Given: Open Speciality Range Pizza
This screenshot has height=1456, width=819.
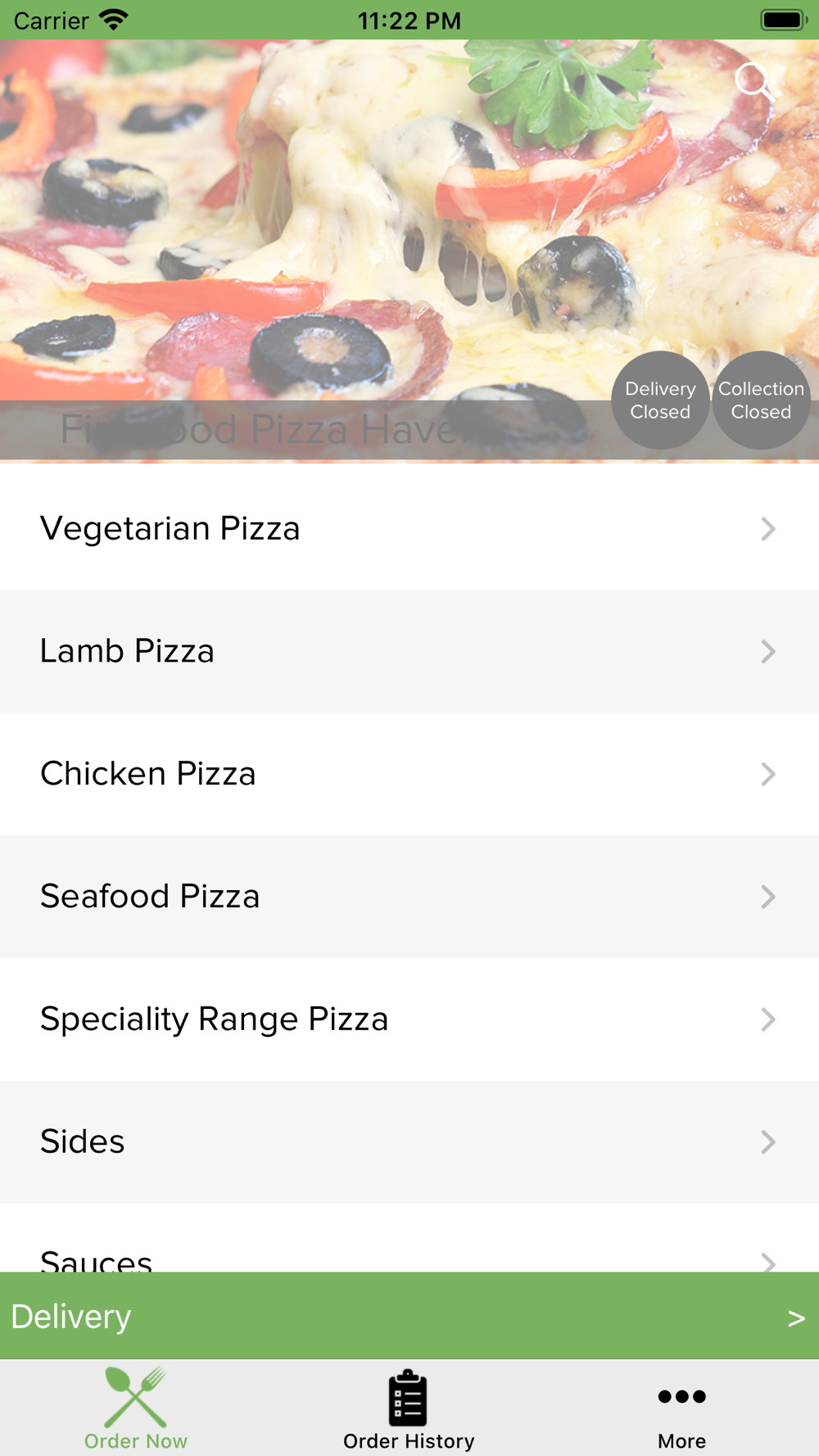Looking at the screenshot, I should 409,1020.
